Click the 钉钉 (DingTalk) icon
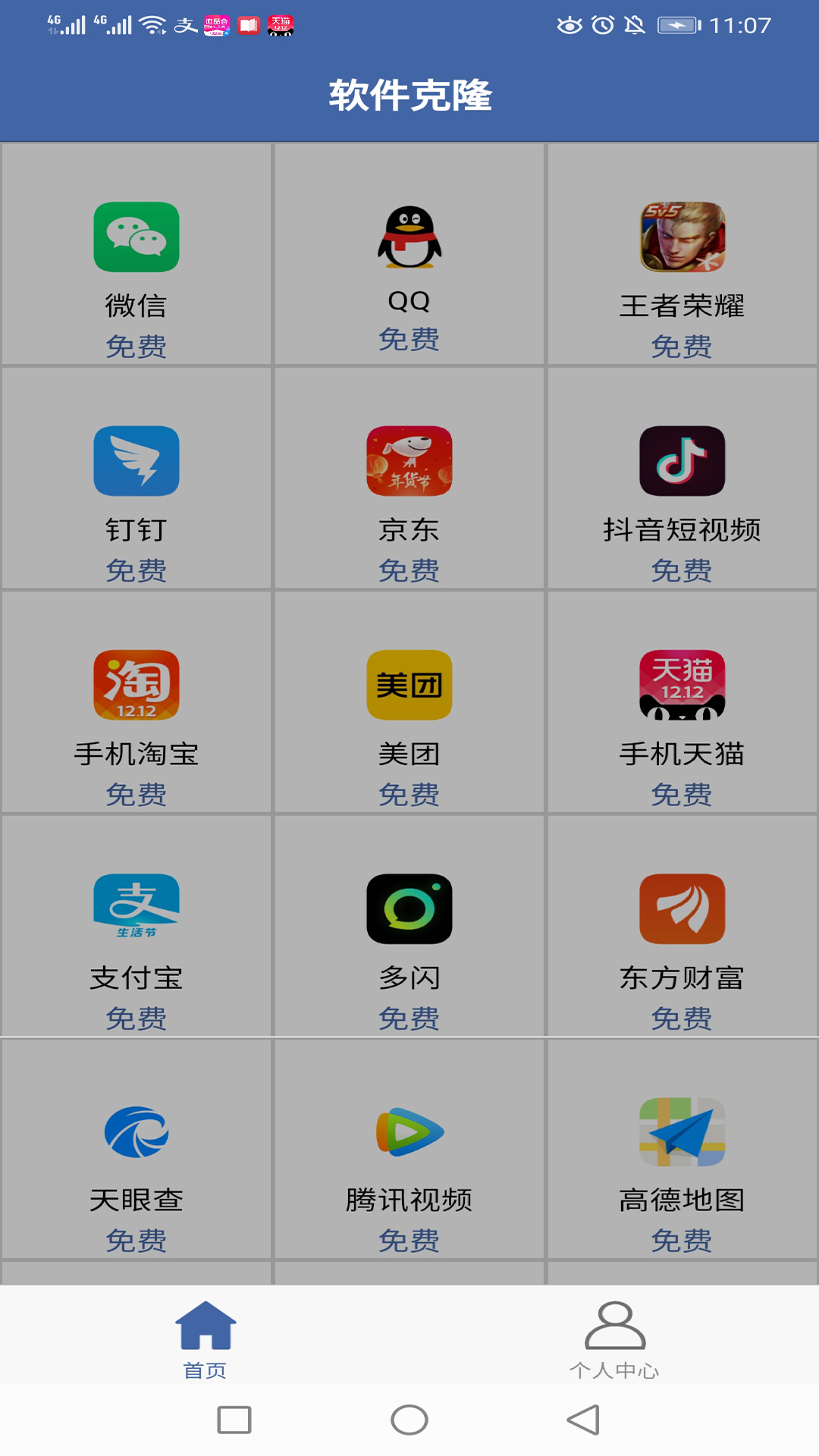Viewport: 819px width, 1456px height. [x=136, y=463]
